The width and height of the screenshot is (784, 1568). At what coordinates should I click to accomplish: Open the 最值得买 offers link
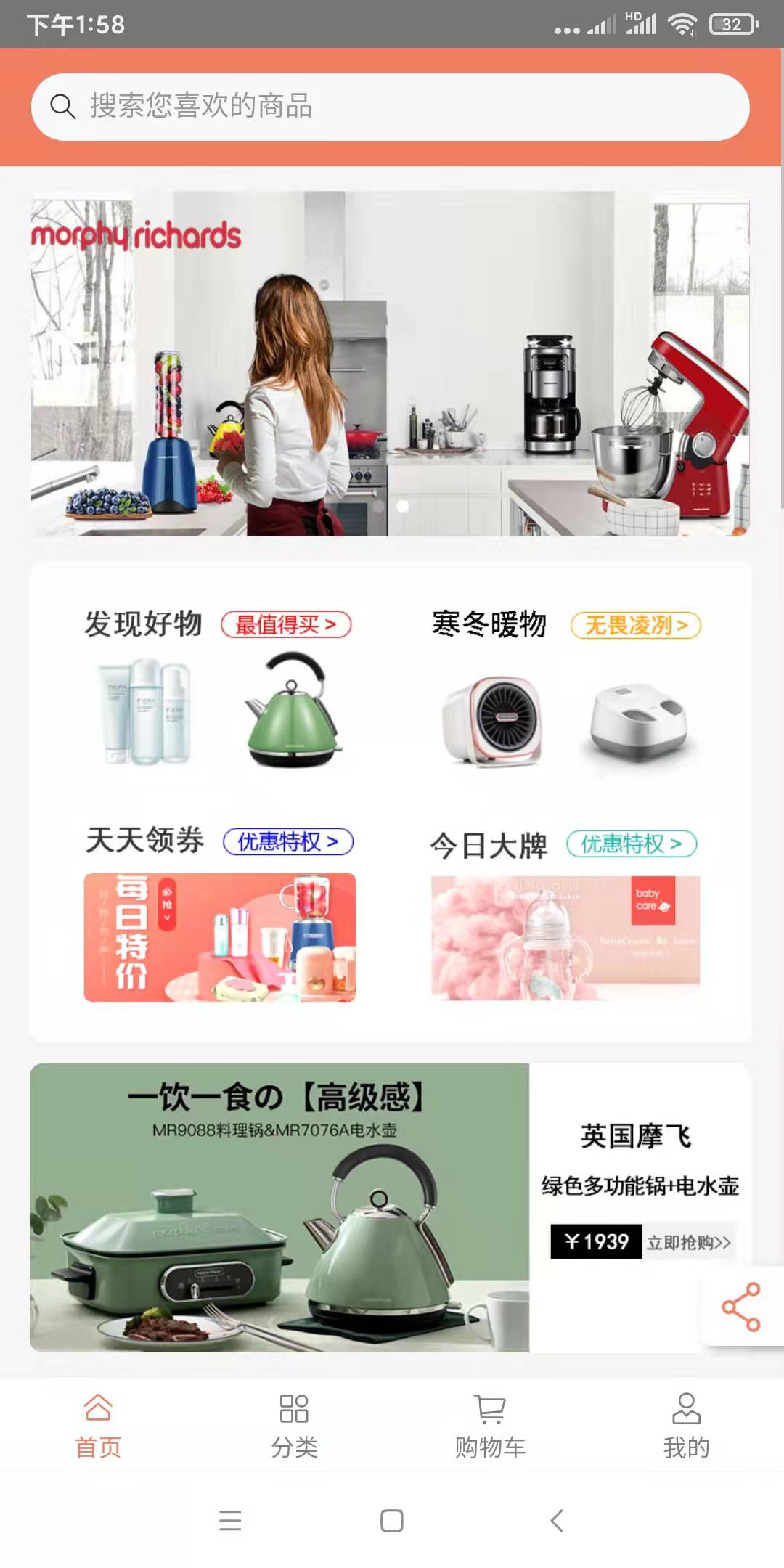(x=284, y=623)
